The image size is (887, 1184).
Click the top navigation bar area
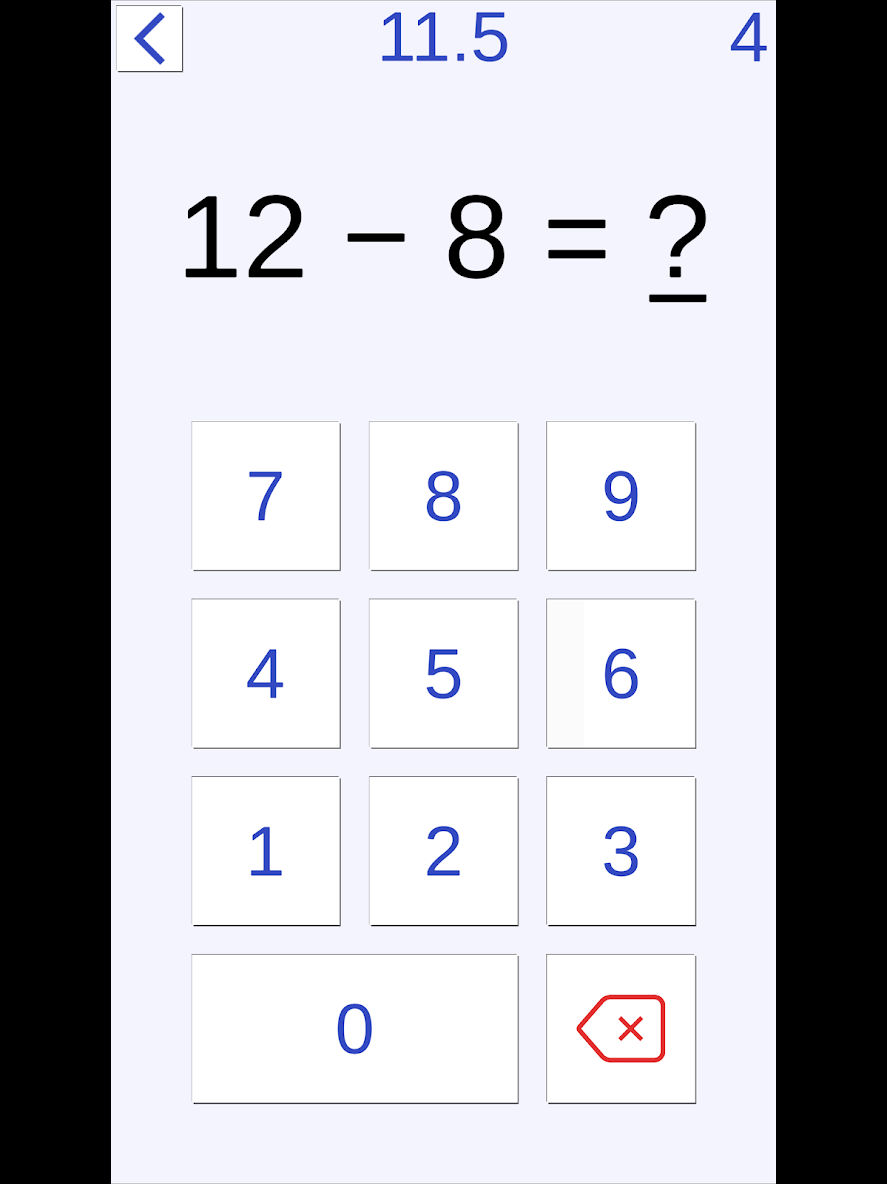443,38
